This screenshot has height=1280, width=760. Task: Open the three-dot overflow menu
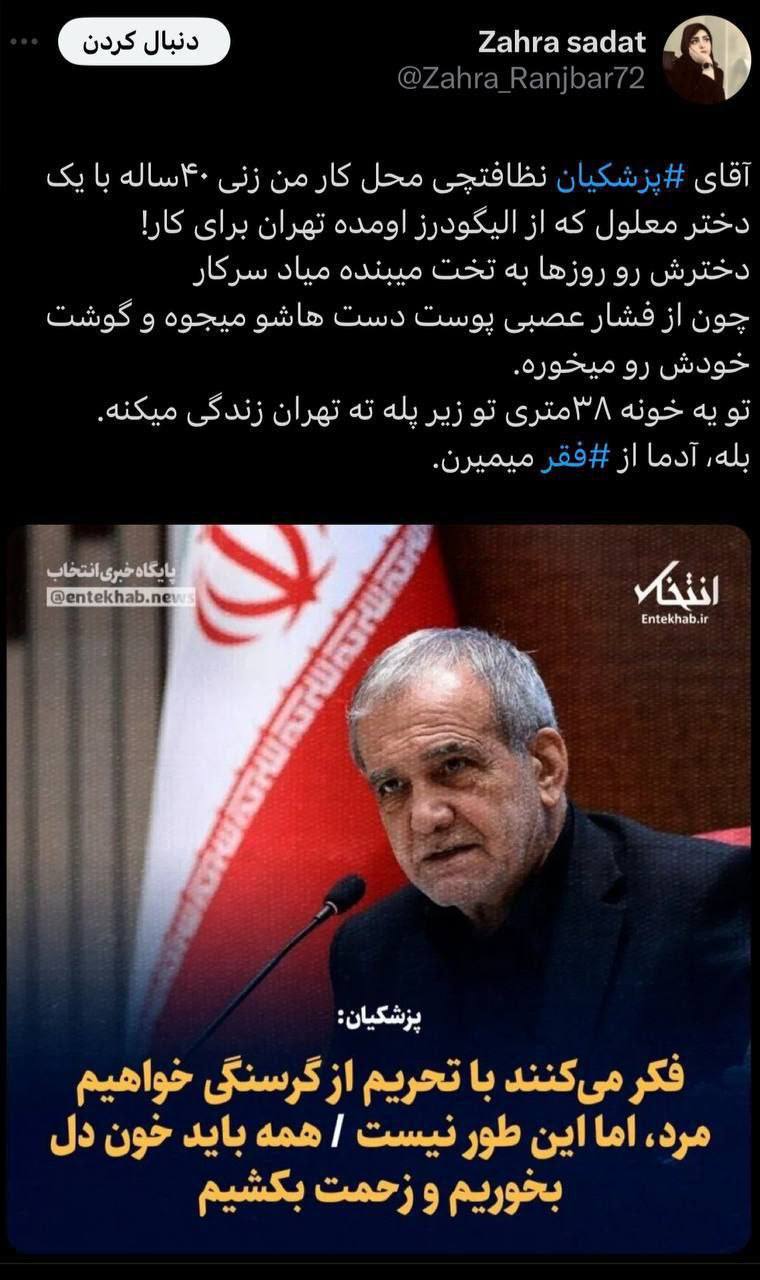22,42
